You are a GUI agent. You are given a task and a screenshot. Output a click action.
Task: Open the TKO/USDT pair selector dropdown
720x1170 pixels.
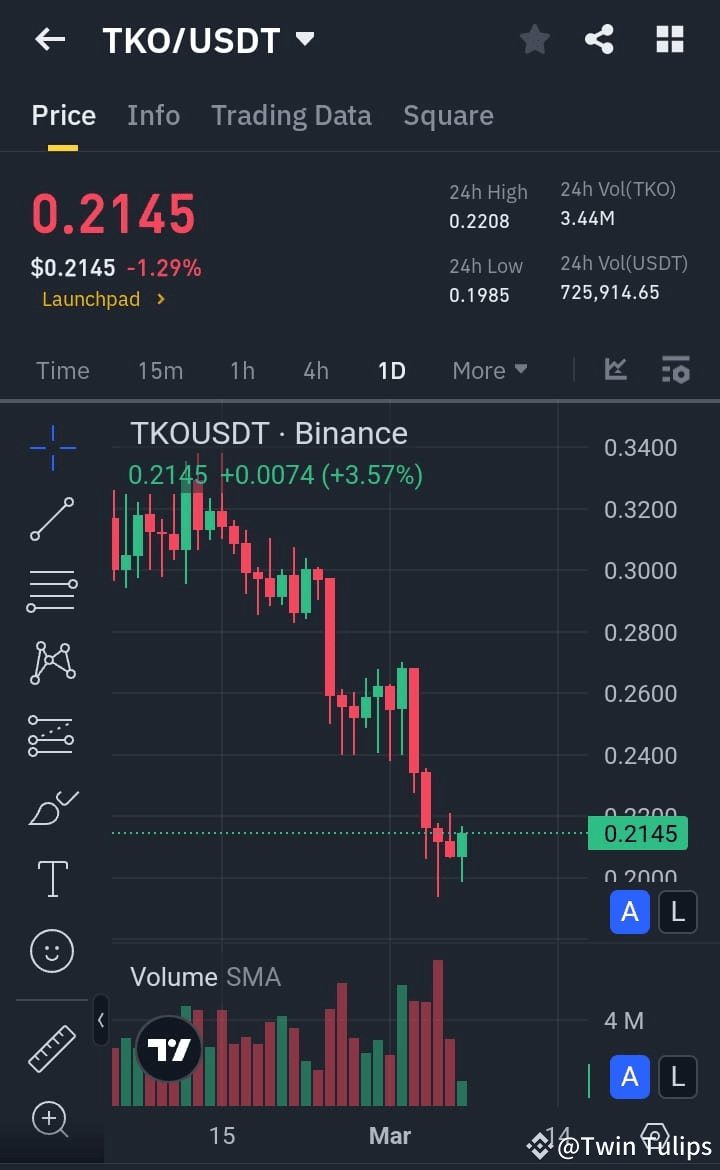click(305, 39)
